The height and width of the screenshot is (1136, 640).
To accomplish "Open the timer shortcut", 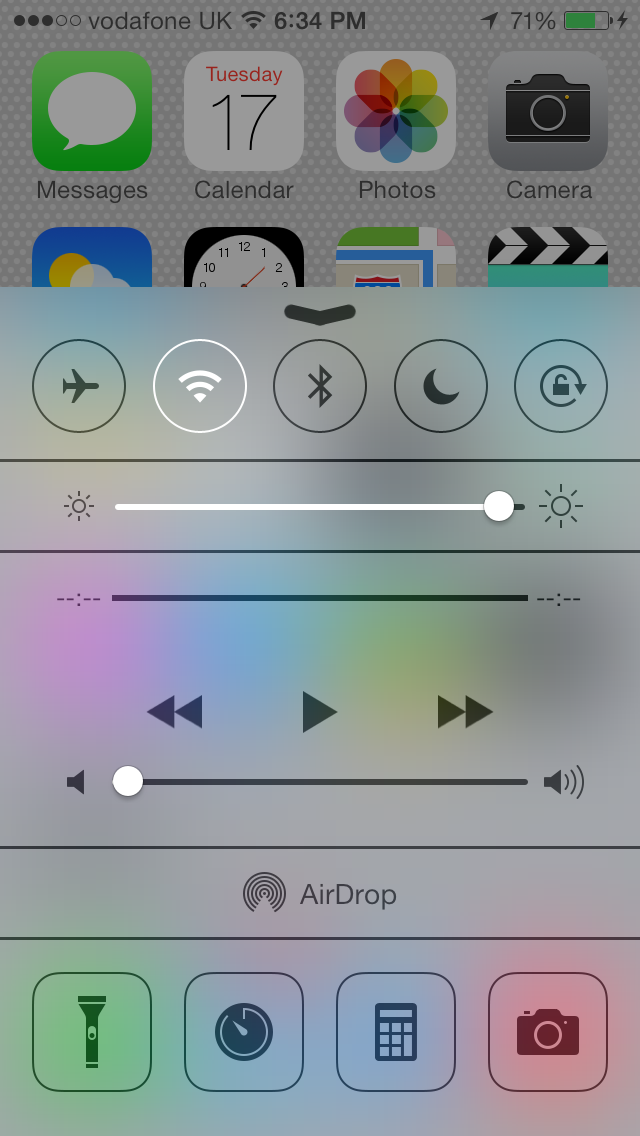I will [244, 1031].
